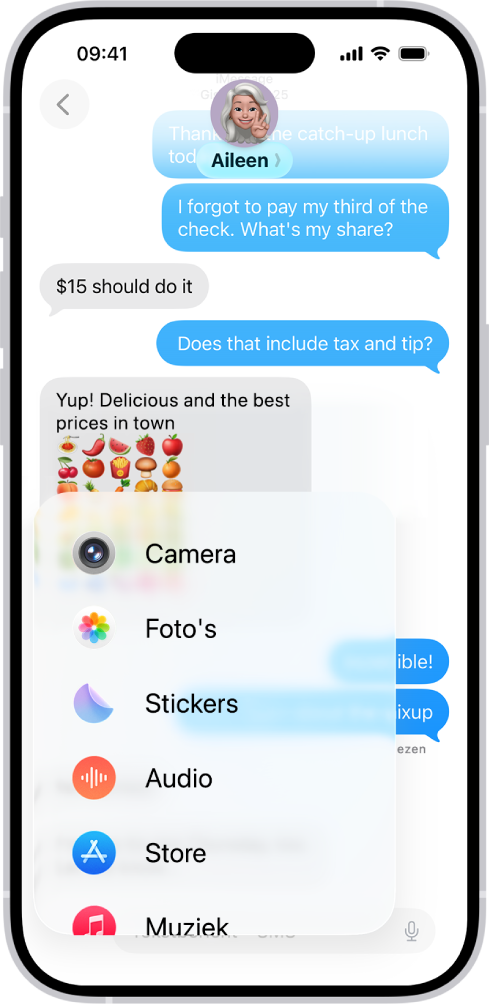Start an Audio message
The width and height of the screenshot is (489, 1008).
tap(215, 778)
